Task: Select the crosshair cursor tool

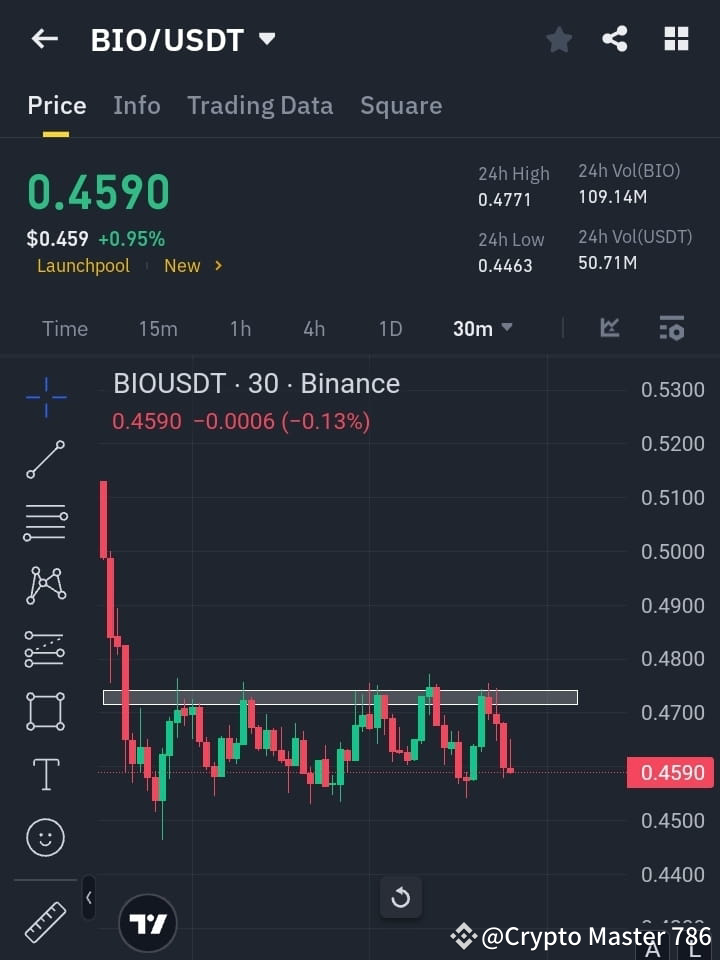Action: pyautogui.click(x=44, y=398)
